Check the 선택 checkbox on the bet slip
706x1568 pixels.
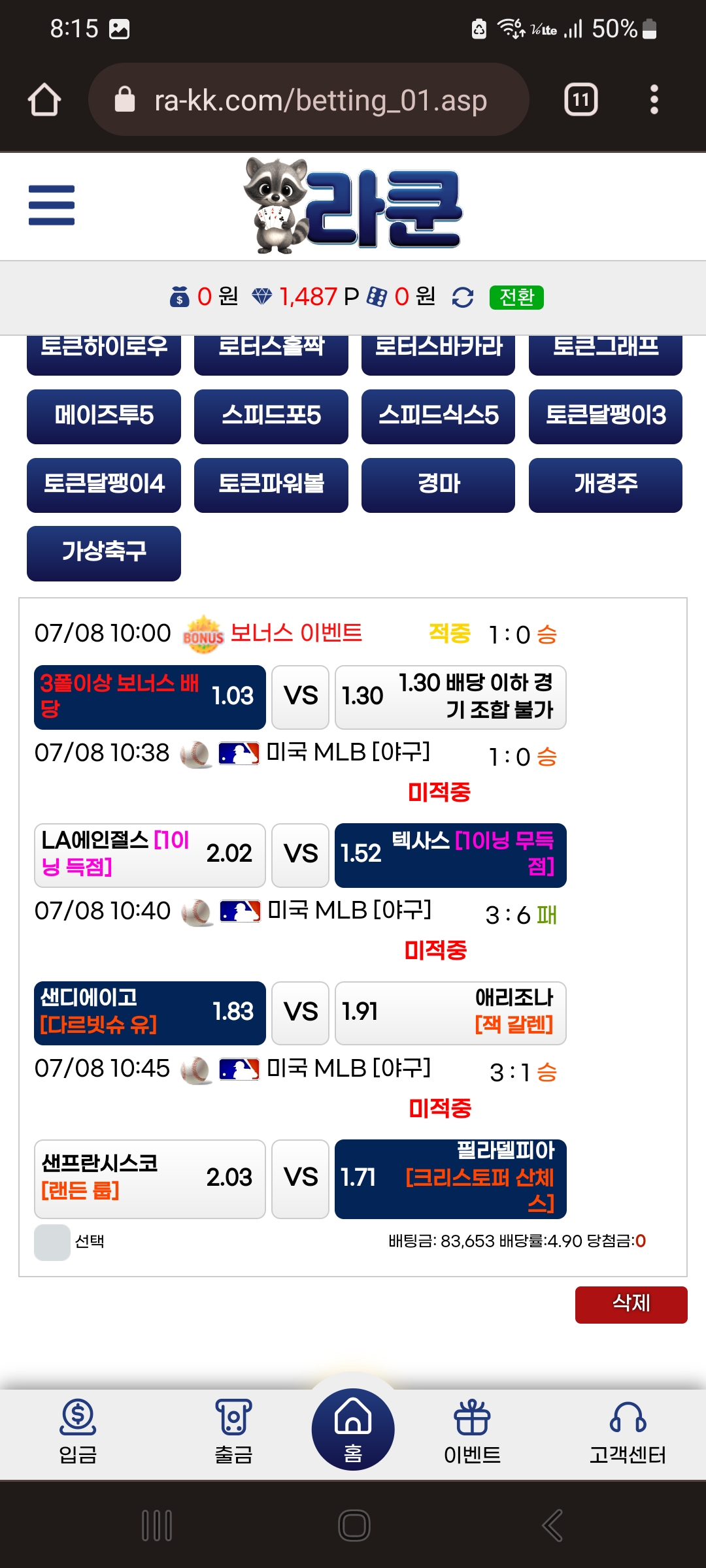click(52, 1242)
